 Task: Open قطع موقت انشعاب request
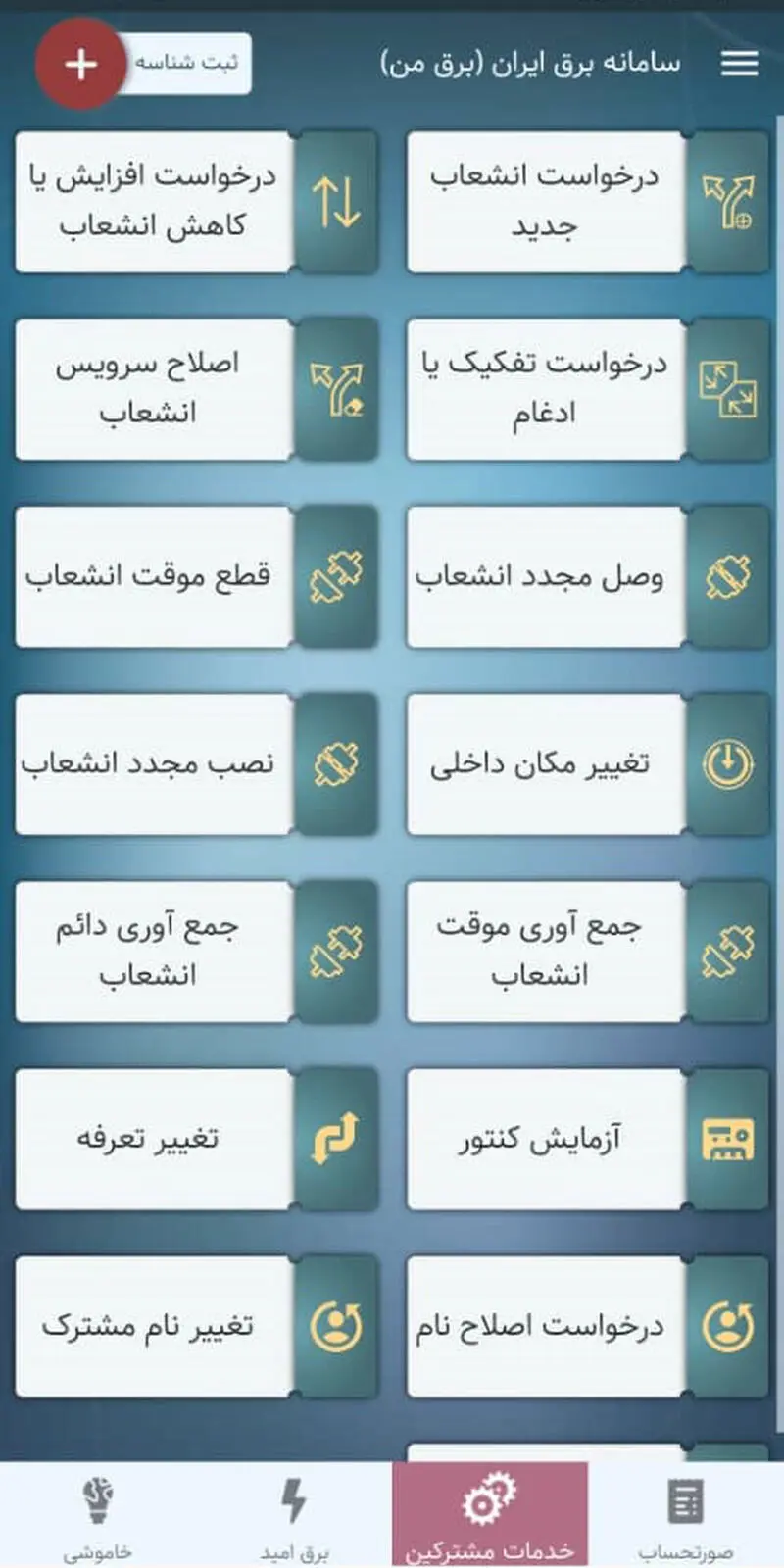click(x=196, y=576)
